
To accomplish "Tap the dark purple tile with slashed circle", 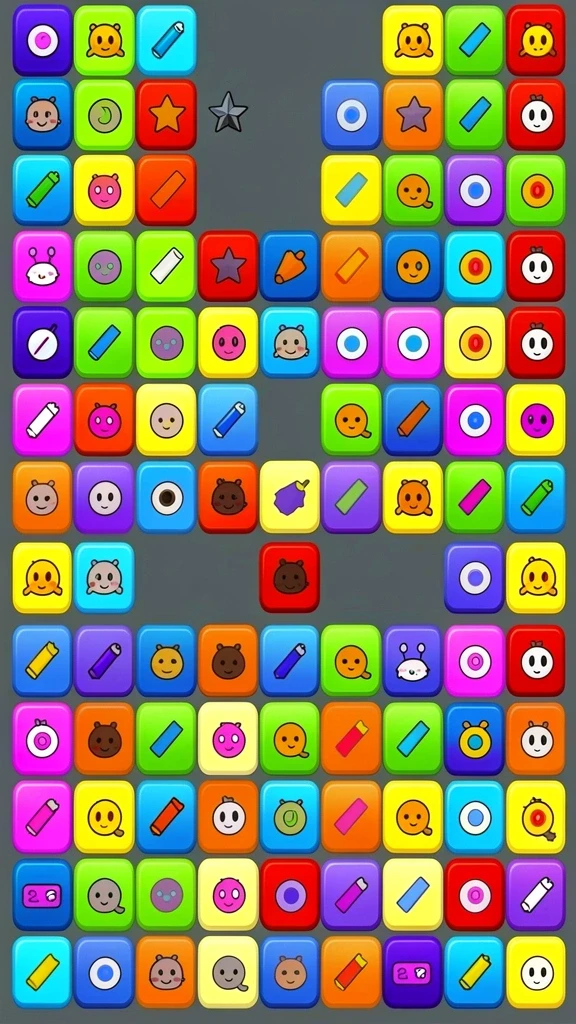I will click(x=42, y=343).
